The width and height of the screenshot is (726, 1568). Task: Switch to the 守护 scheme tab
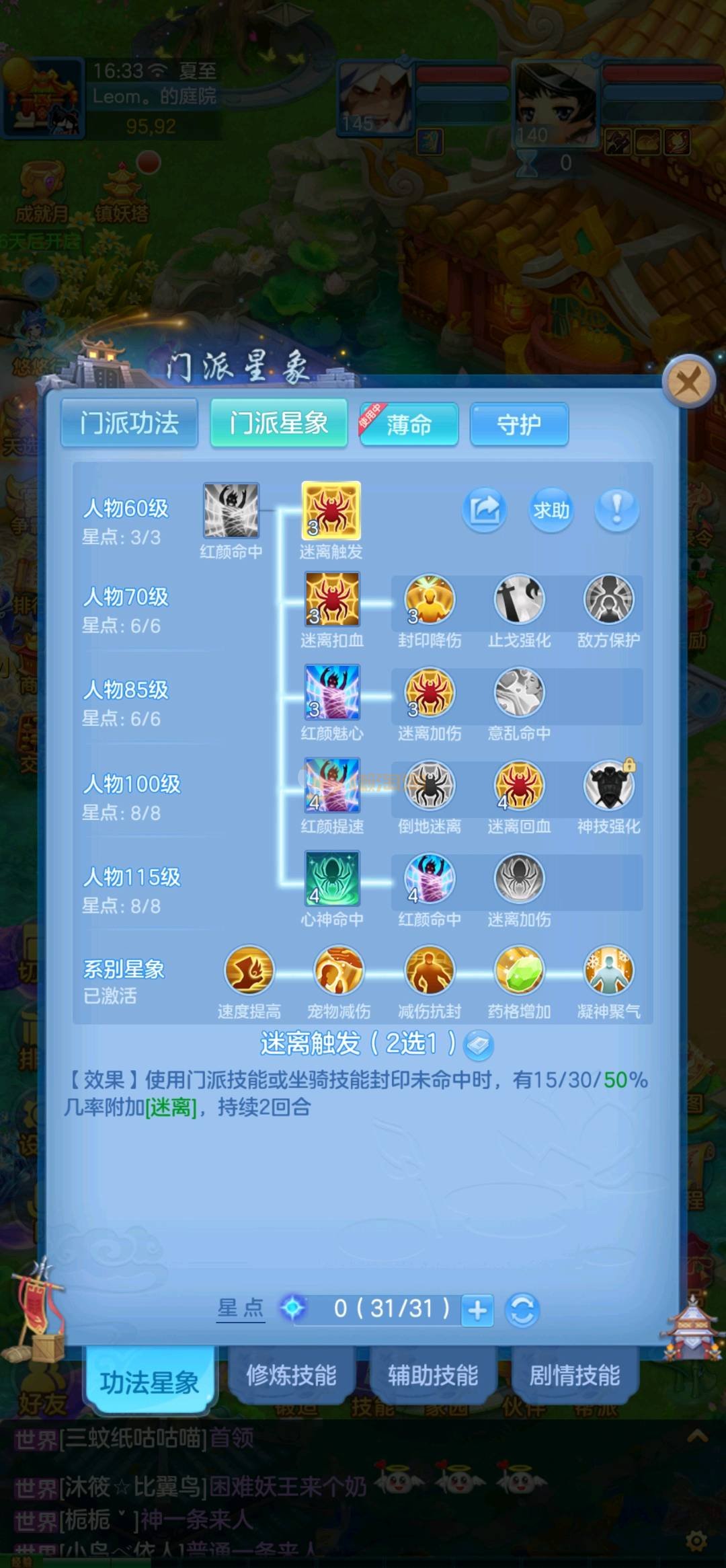[519, 424]
